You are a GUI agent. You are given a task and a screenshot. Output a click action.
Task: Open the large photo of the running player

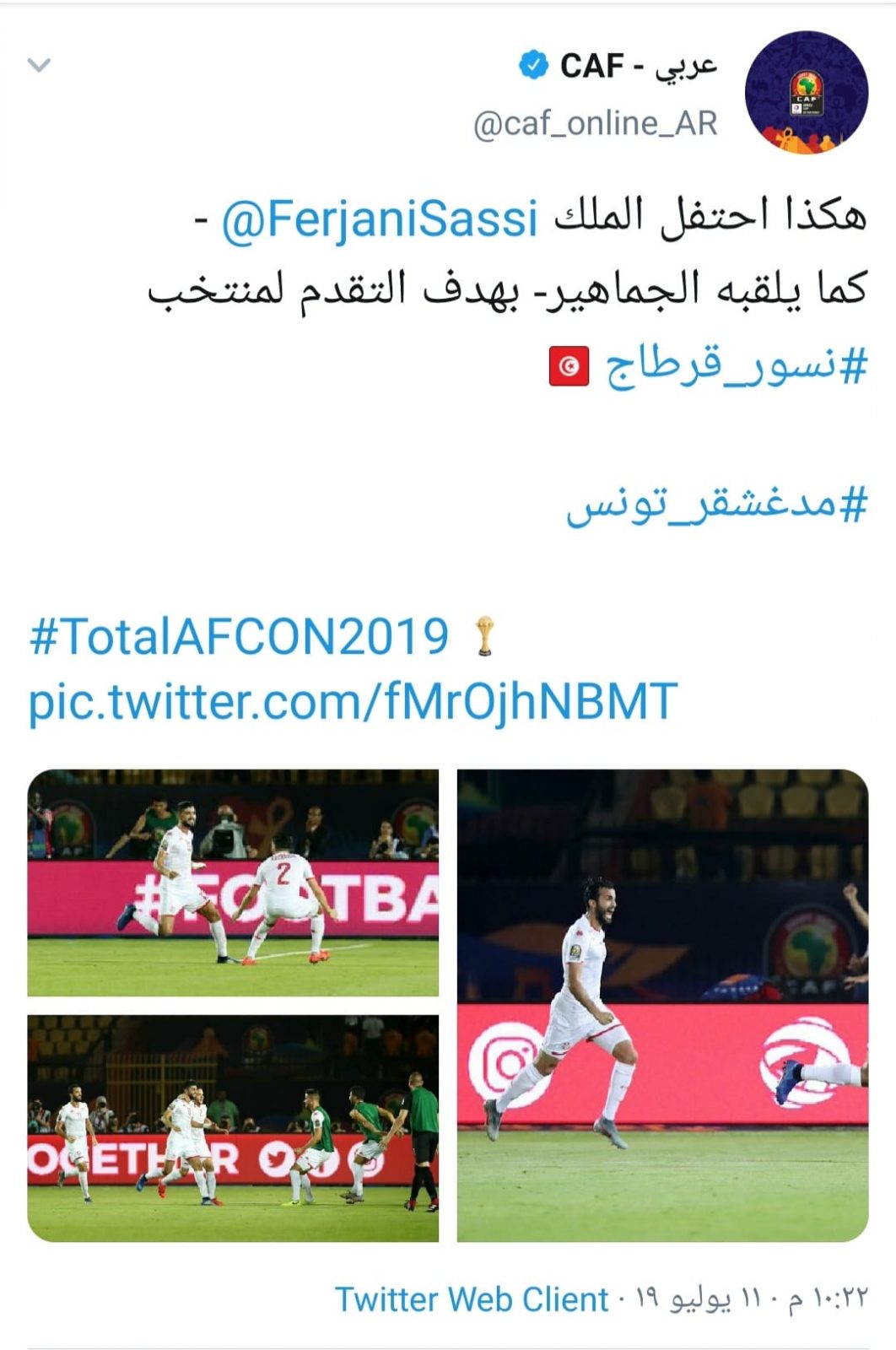point(662,1005)
